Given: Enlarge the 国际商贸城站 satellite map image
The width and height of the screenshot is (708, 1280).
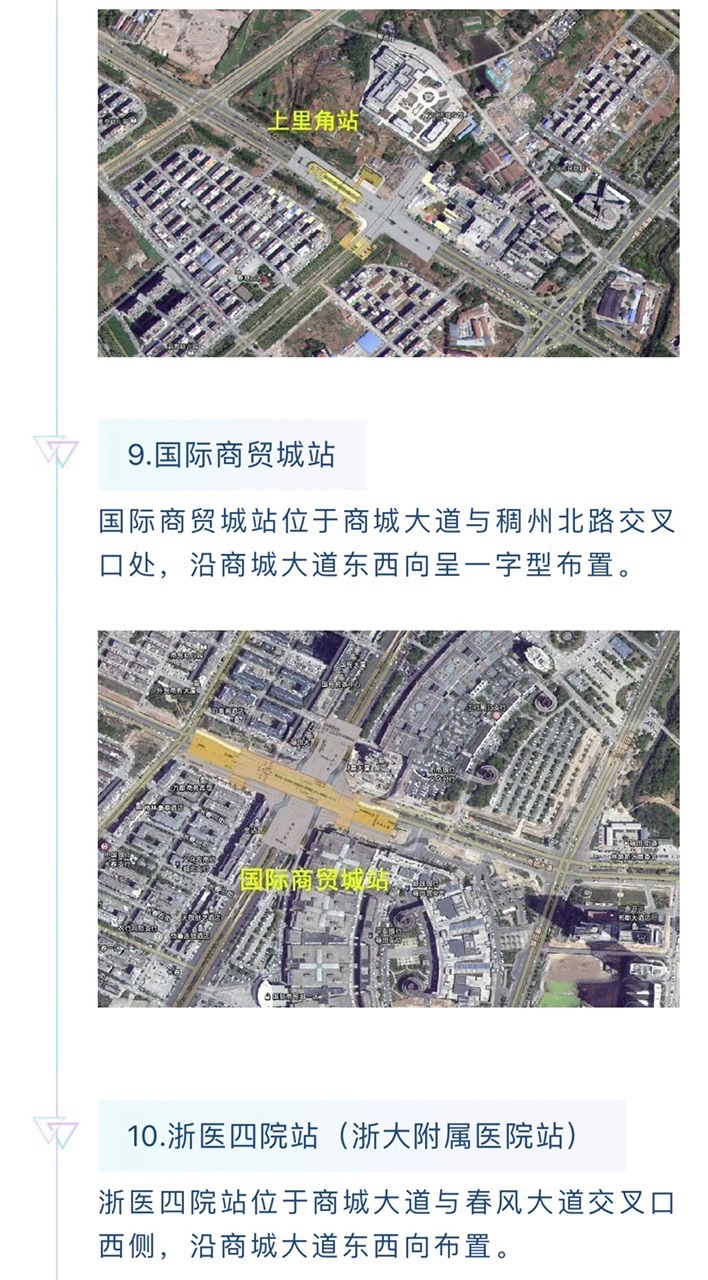Looking at the screenshot, I should (x=388, y=818).
